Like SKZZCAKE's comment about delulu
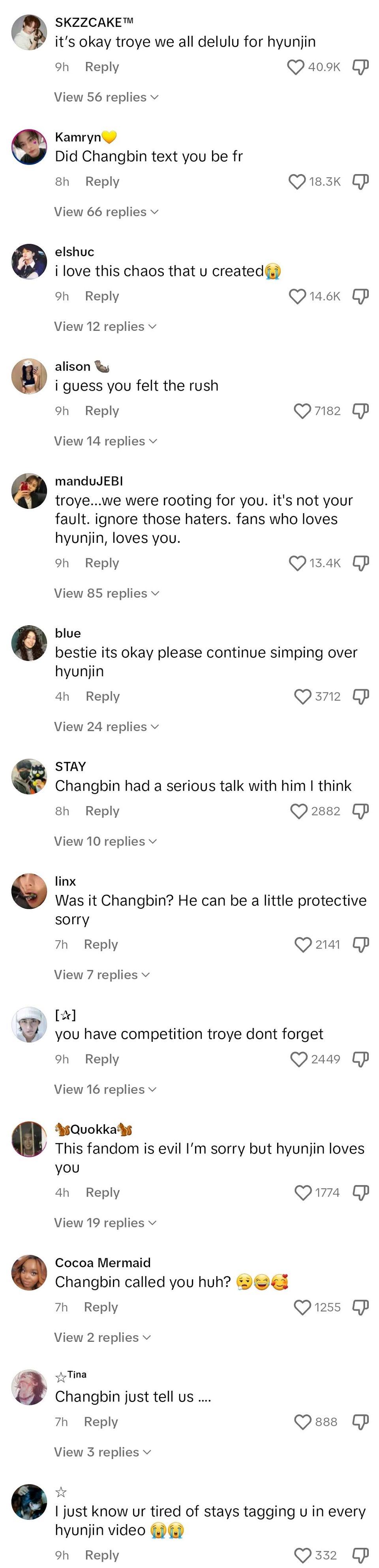The width and height of the screenshot is (379, 1568). (x=296, y=67)
